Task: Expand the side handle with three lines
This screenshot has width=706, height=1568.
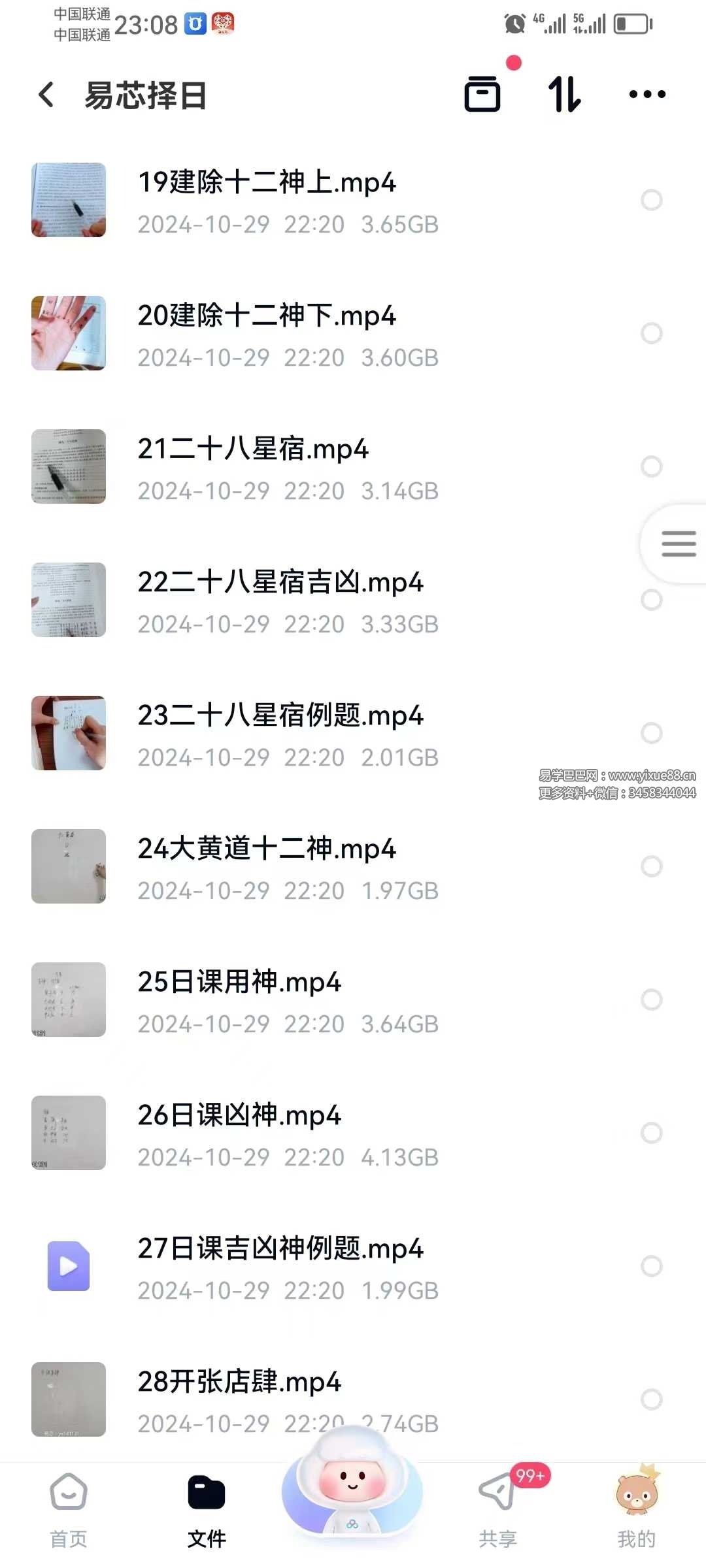Action: (x=678, y=544)
